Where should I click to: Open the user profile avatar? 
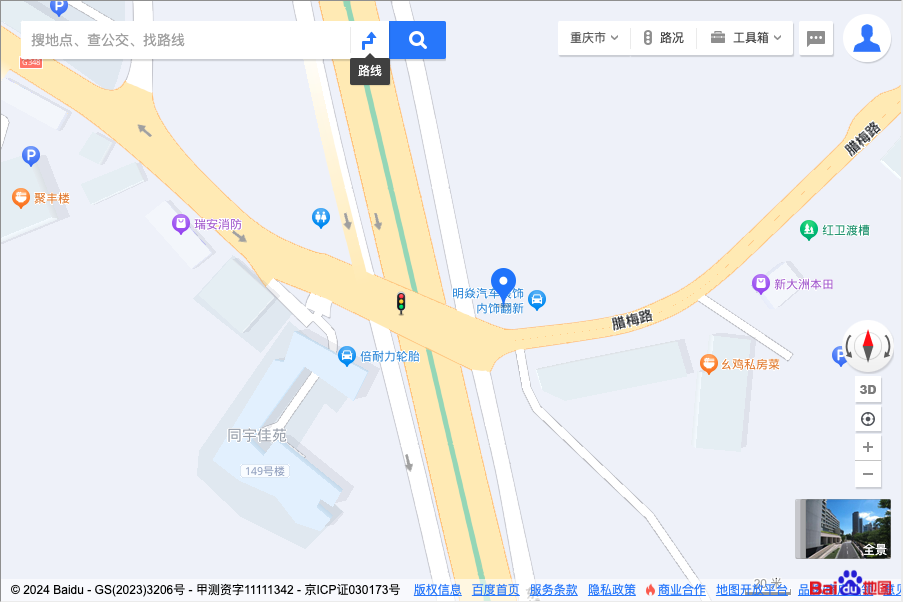coord(867,38)
